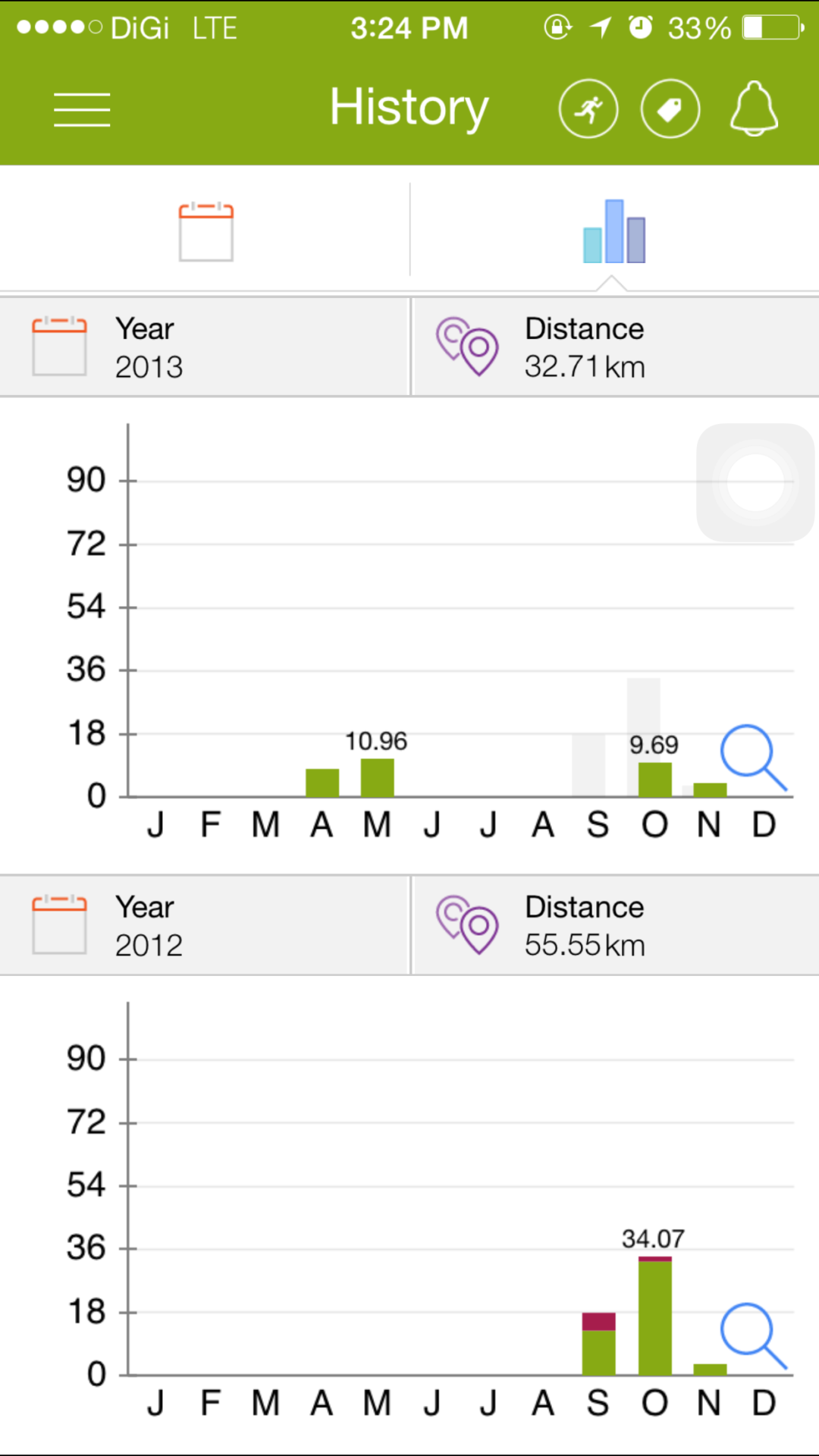The image size is (819, 1456).
Task: Zoom into the 2013 chart
Action: (752, 757)
